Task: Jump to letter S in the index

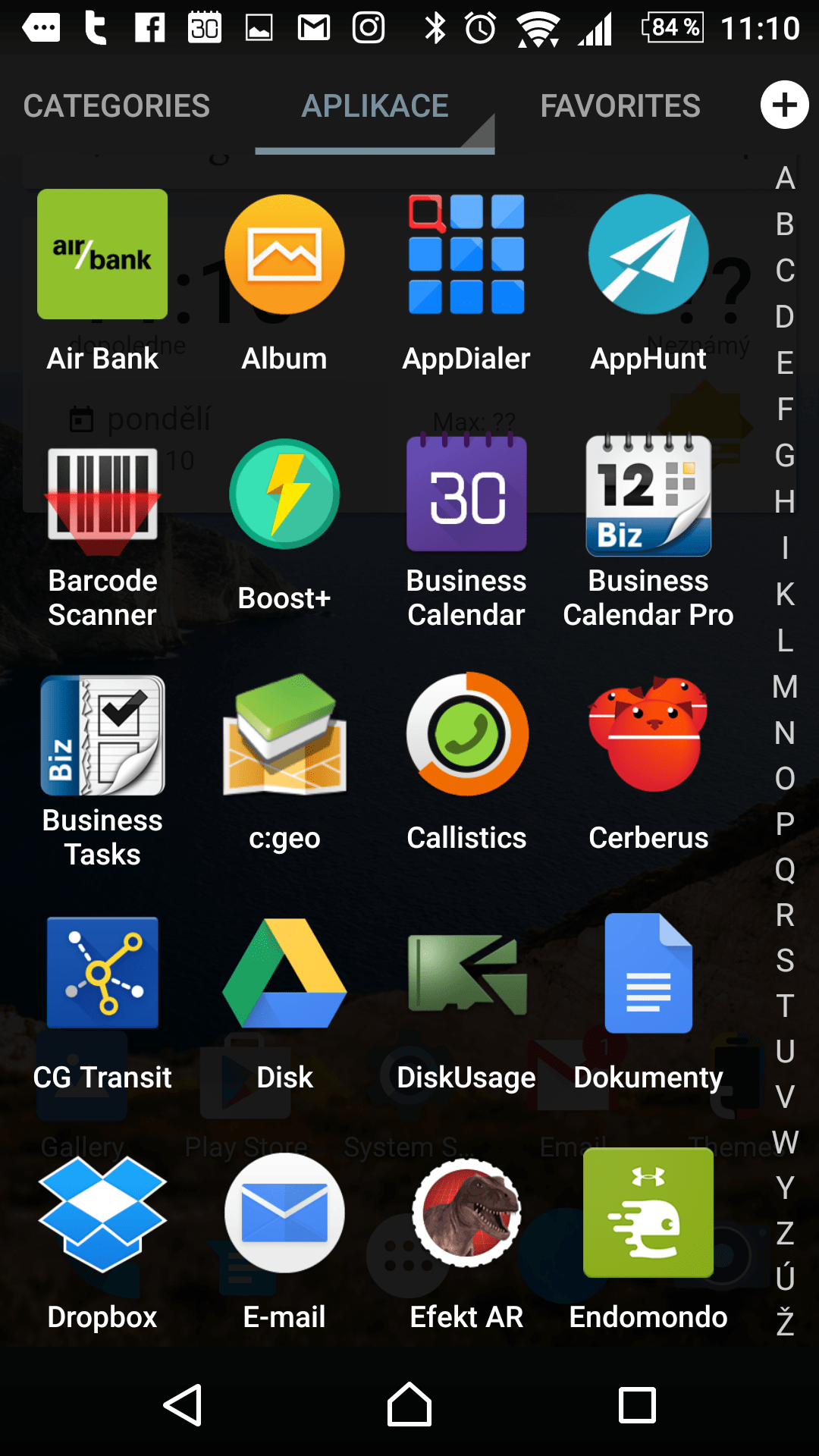Action: [x=785, y=960]
